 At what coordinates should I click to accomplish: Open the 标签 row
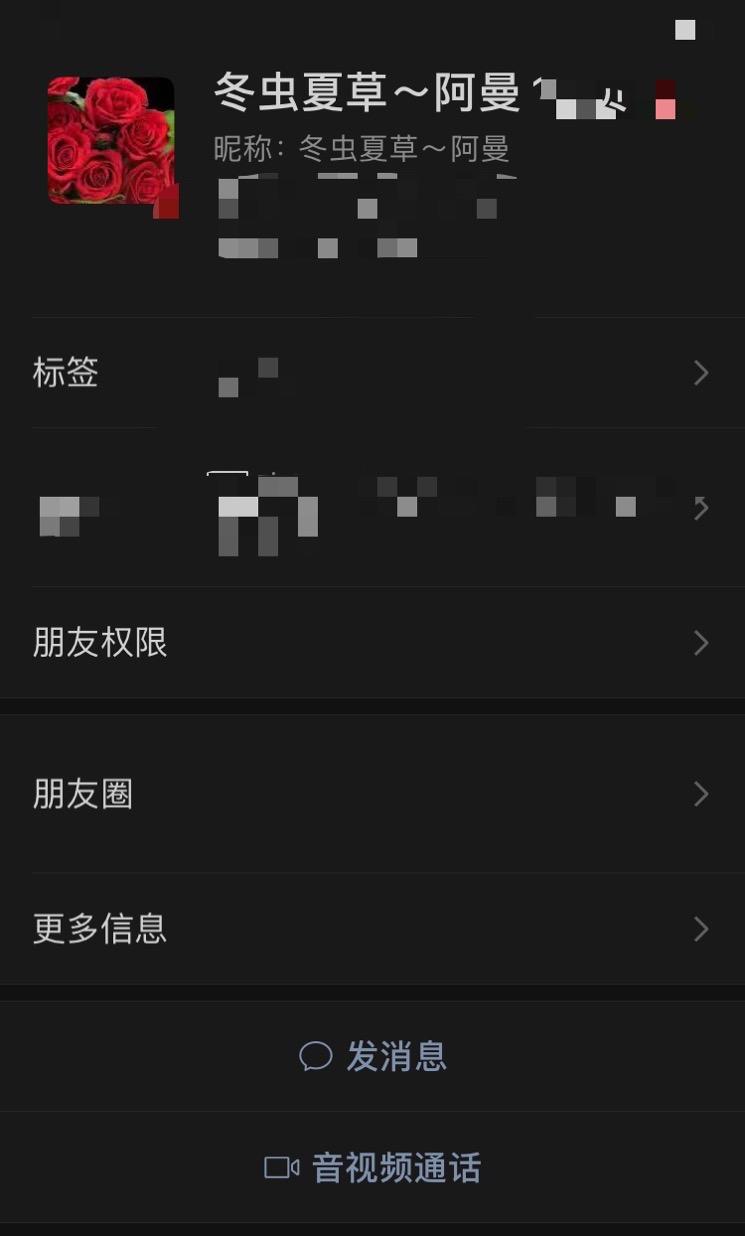point(372,373)
